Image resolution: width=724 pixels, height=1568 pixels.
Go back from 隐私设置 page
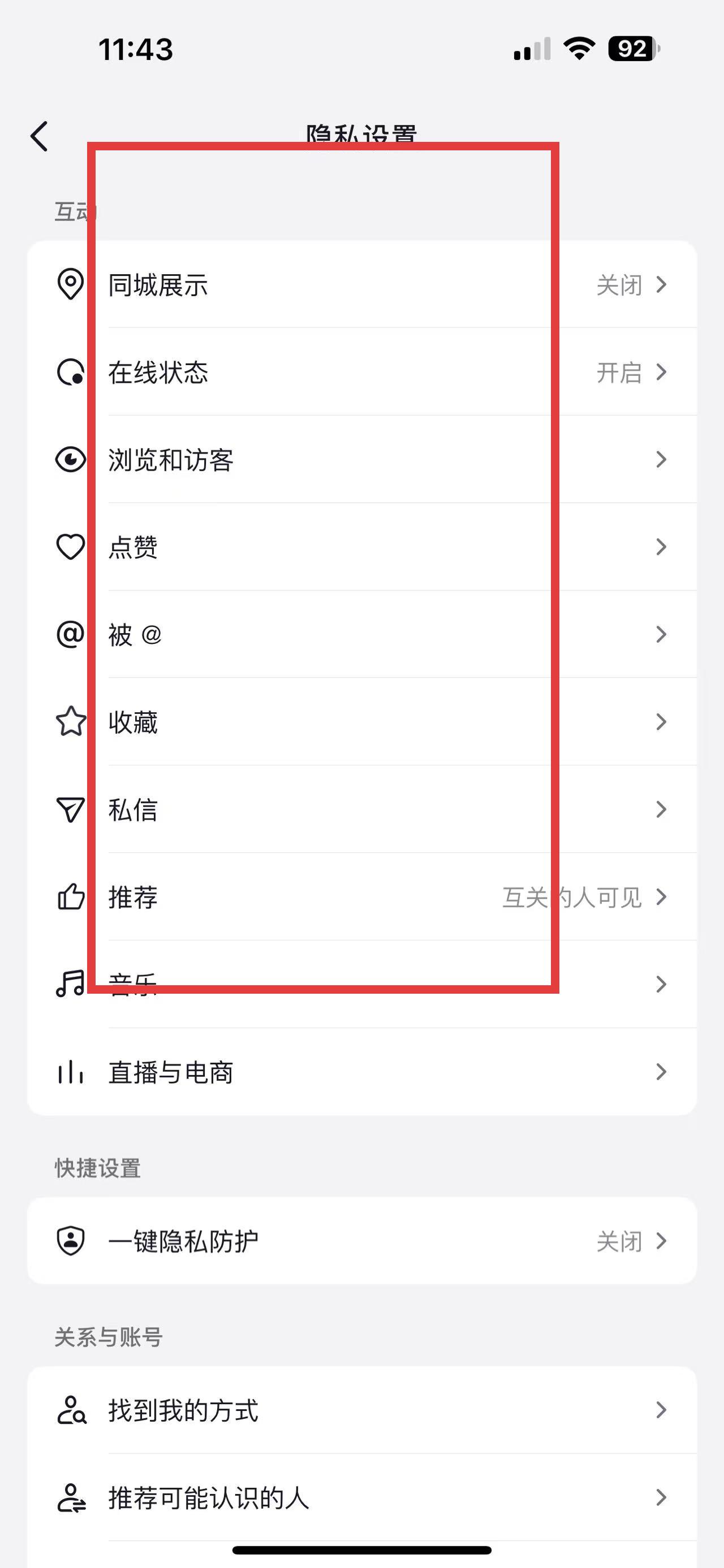(40, 136)
